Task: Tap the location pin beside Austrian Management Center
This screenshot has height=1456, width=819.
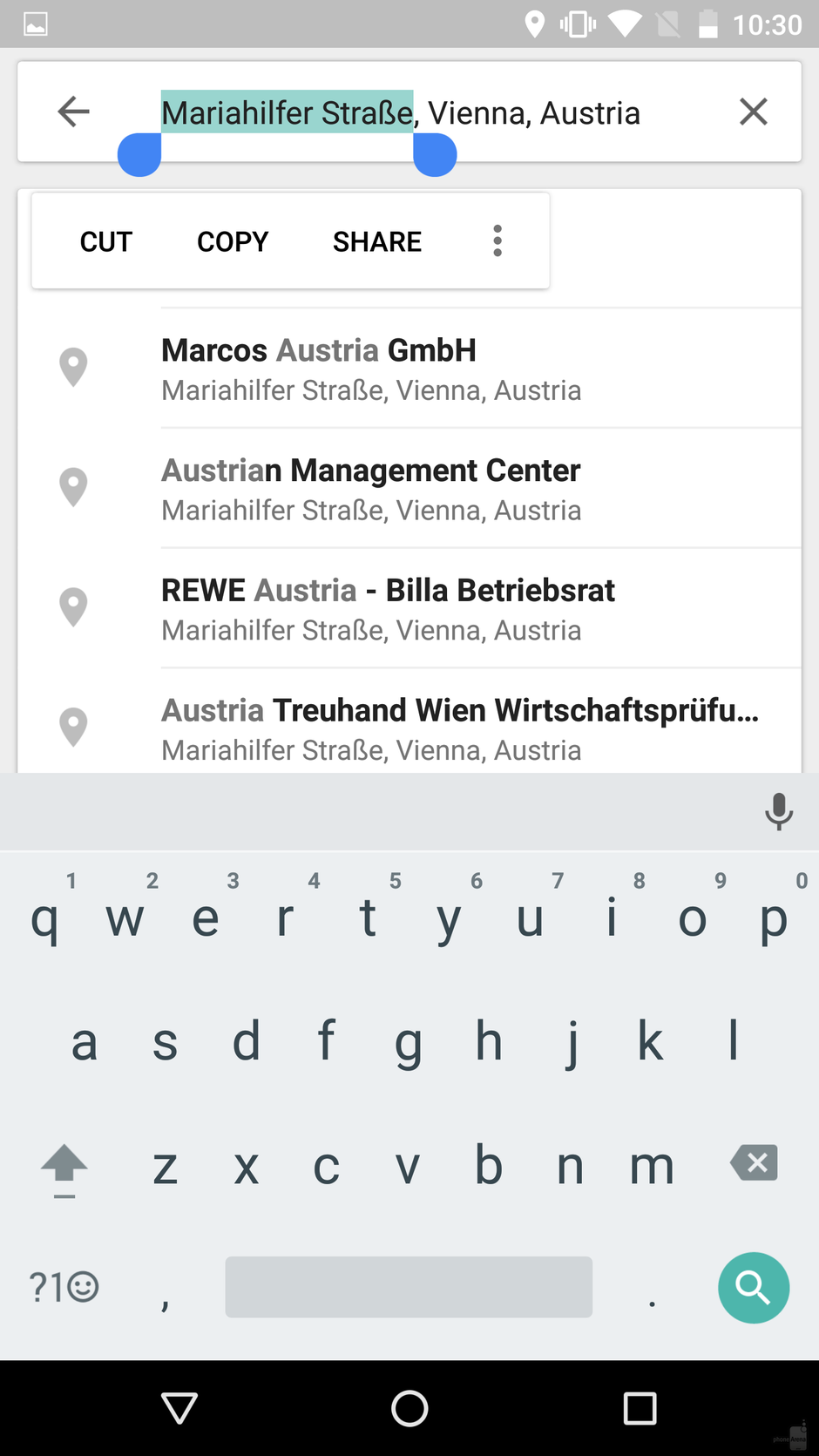Action: (x=73, y=487)
